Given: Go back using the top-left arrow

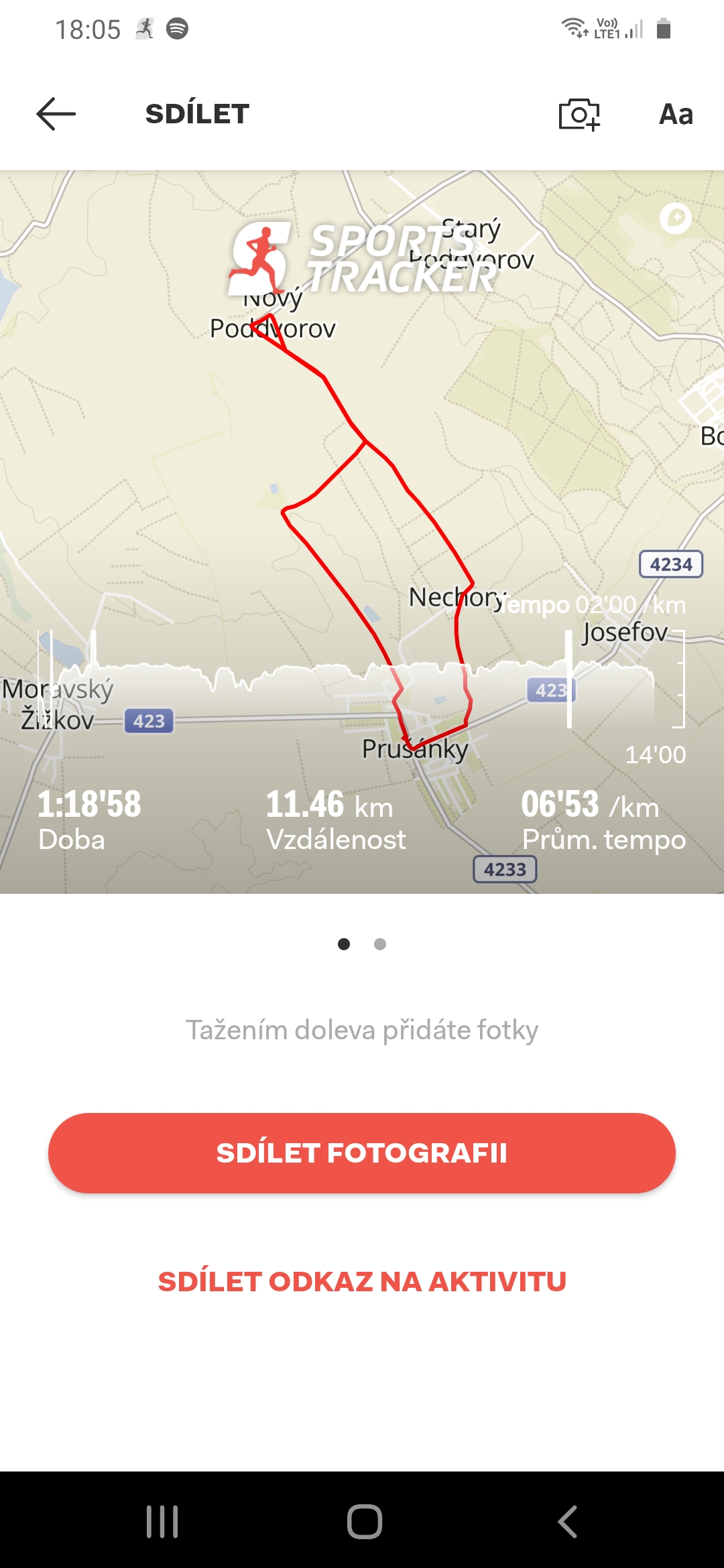Looking at the screenshot, I should (x=56, y=114).
